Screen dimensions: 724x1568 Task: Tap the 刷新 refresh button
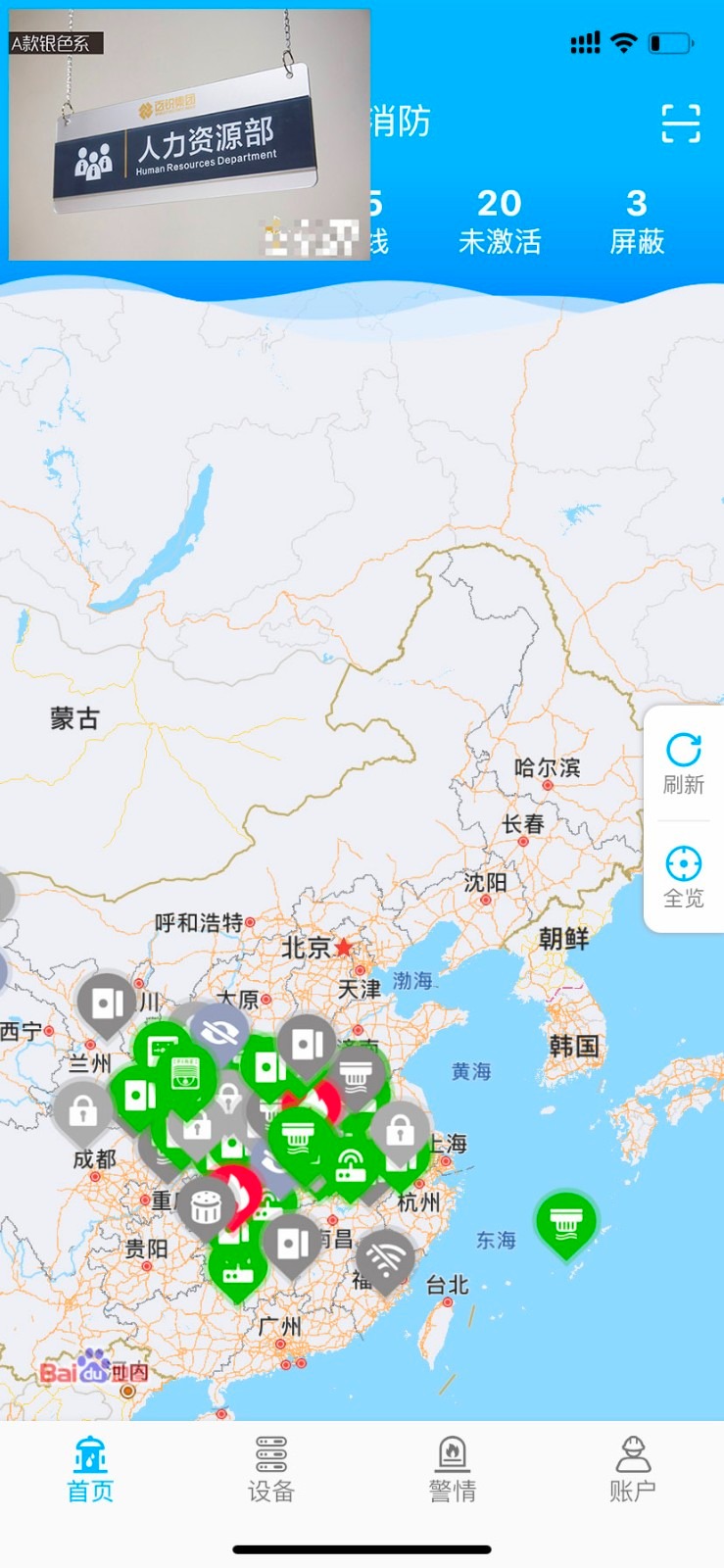click(x=683, y=762)
